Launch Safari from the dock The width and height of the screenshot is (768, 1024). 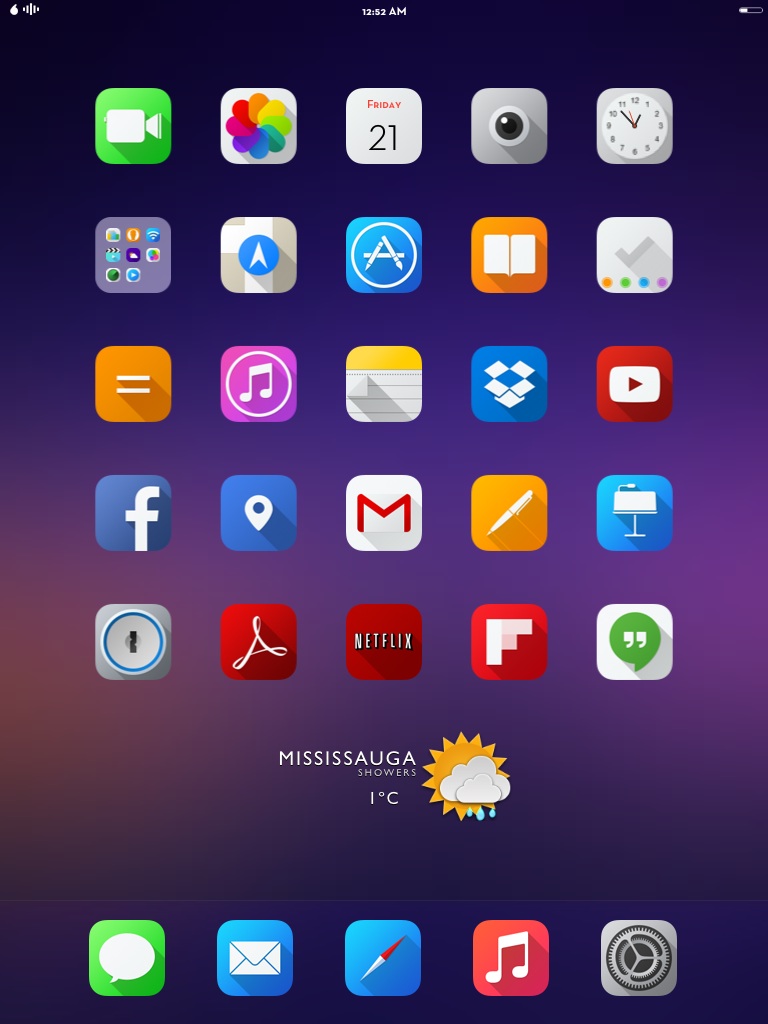pyautogui.click(x=383, y=958)
